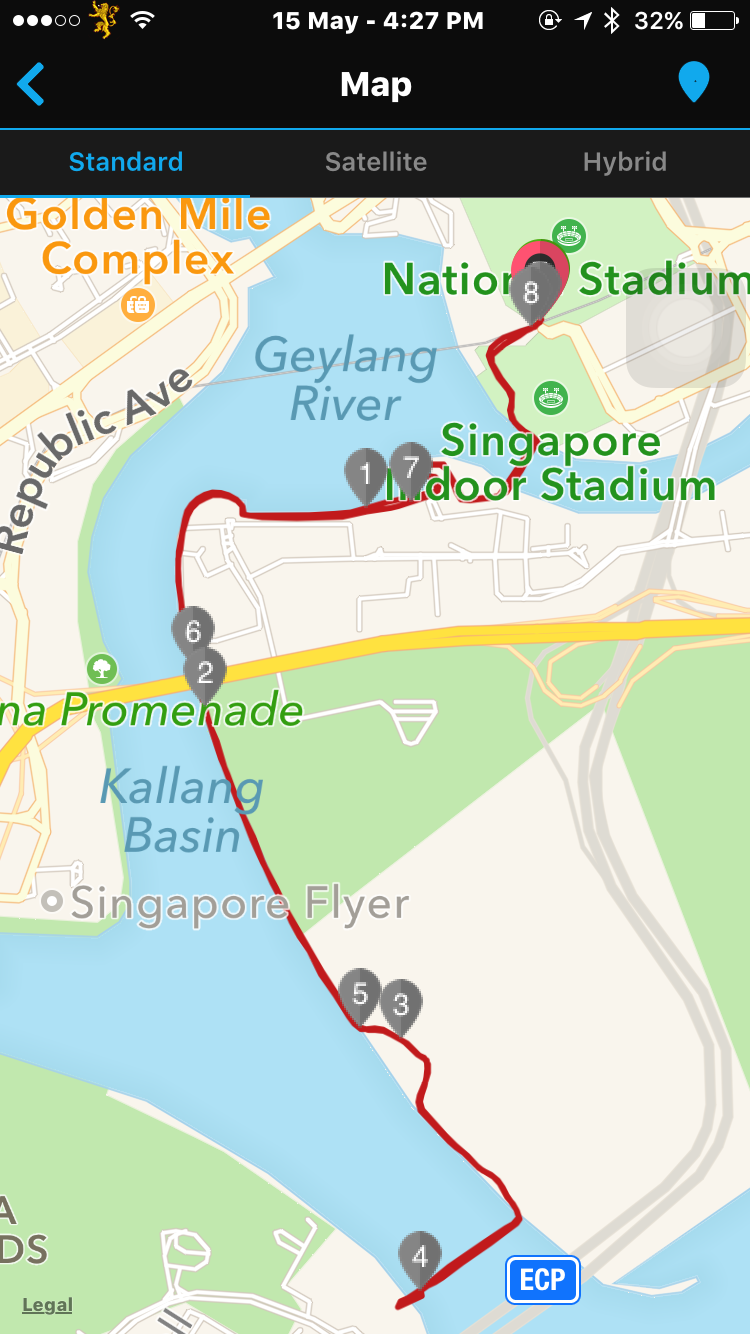
Task: Tap the kilometer 4 marker pin
Action: tap(420, 1256)
